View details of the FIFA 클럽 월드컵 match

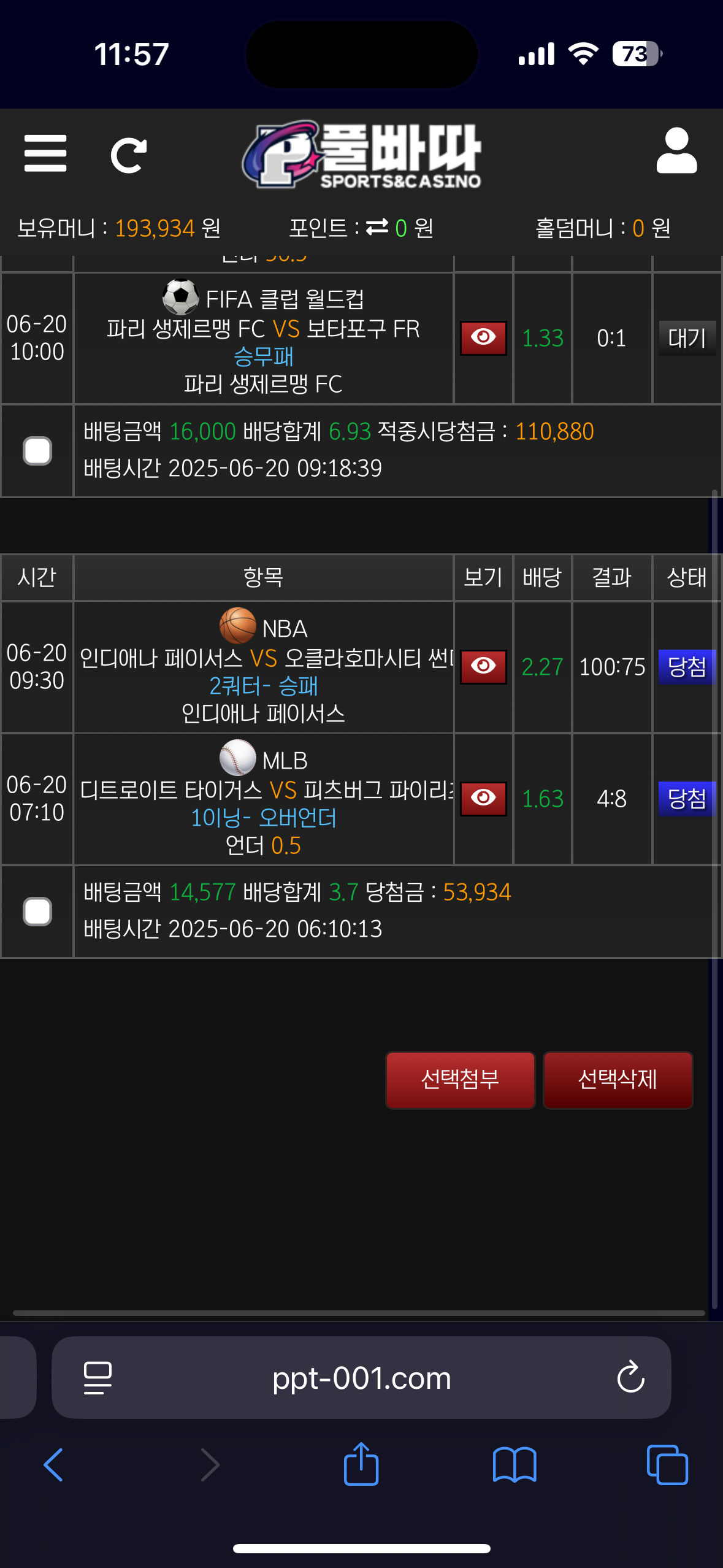pos(483,338)
